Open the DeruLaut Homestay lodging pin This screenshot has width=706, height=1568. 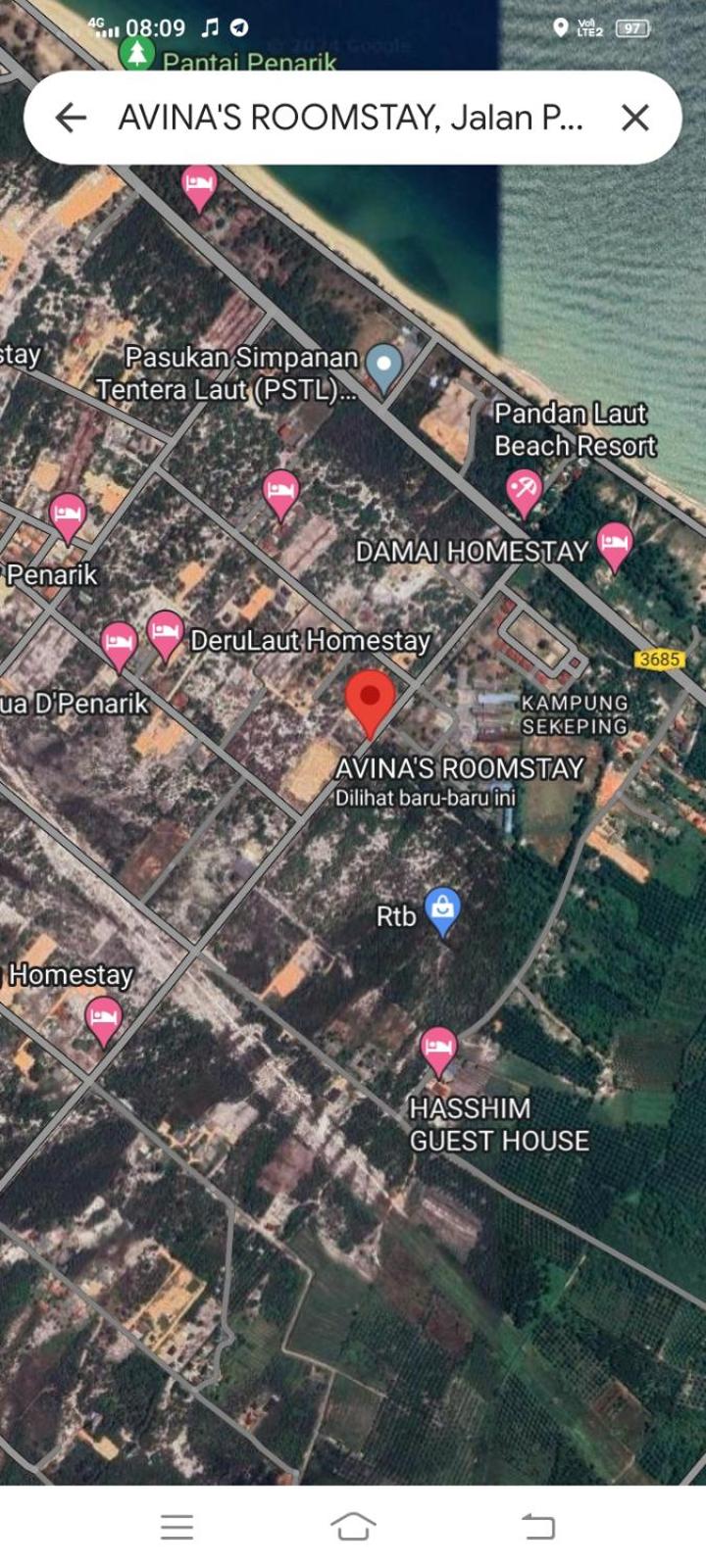click(166, 632)
